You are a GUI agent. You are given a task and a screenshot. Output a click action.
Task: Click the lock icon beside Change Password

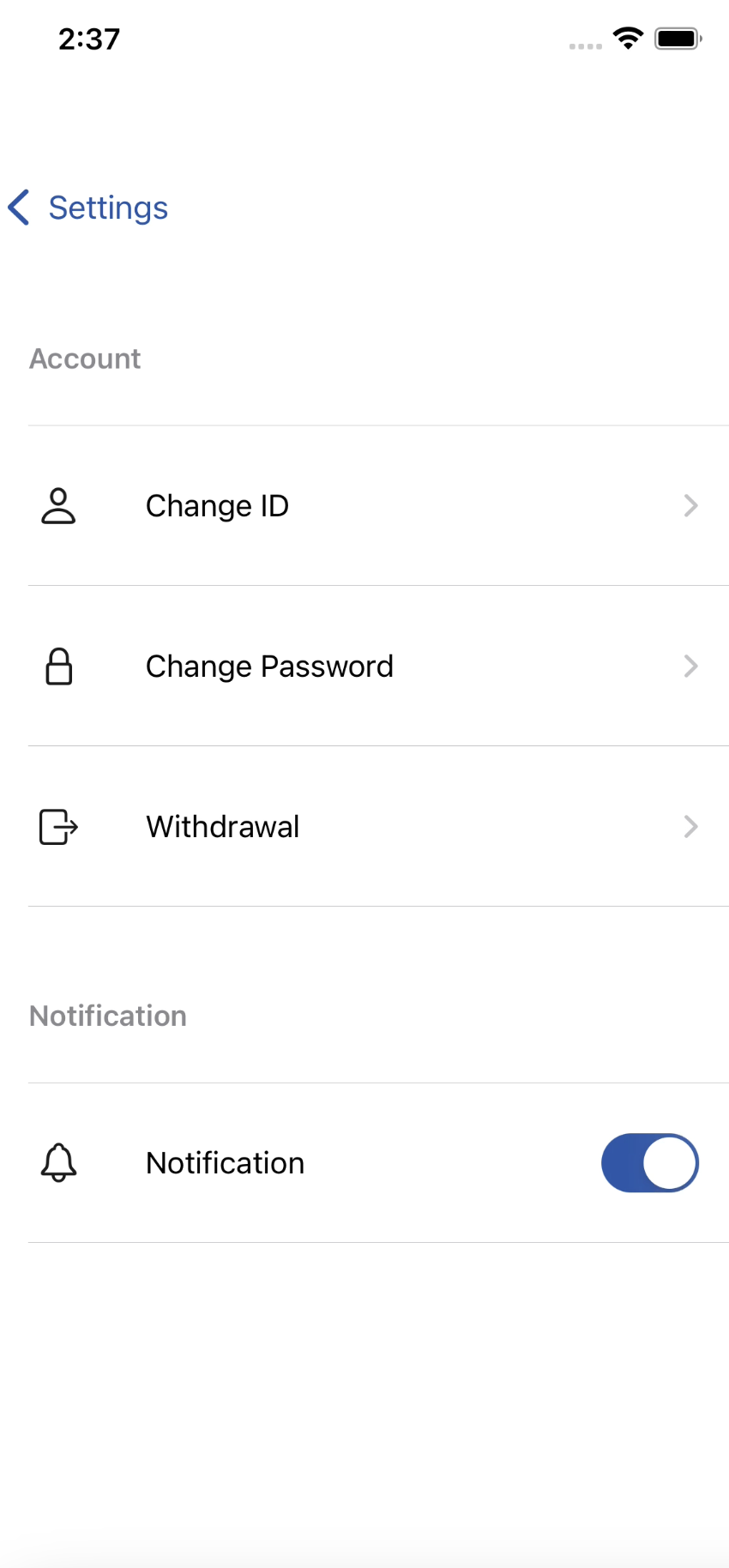point(58,666)
